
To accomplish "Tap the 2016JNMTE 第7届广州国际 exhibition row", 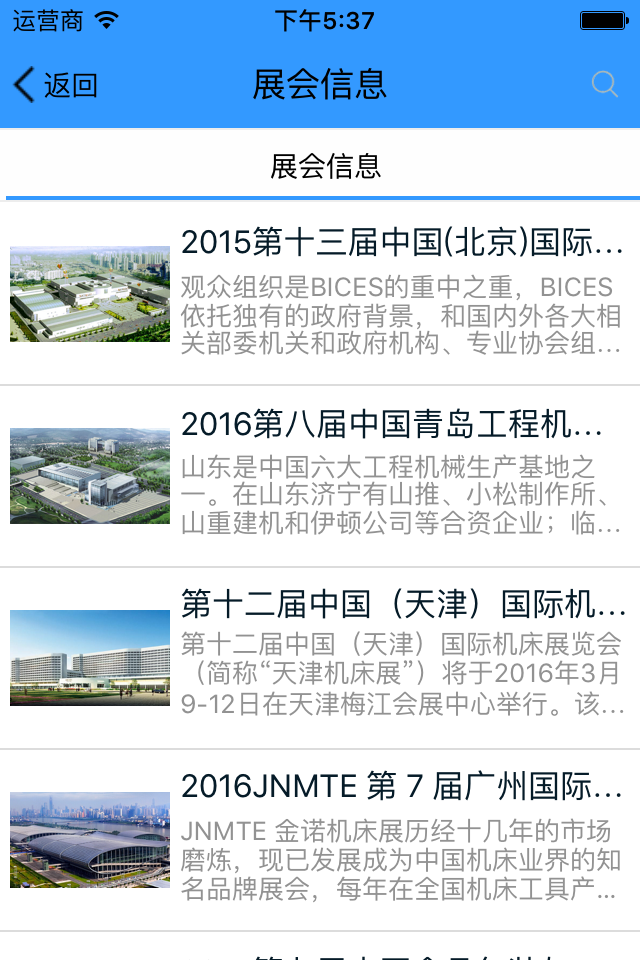I will [320, 840].
